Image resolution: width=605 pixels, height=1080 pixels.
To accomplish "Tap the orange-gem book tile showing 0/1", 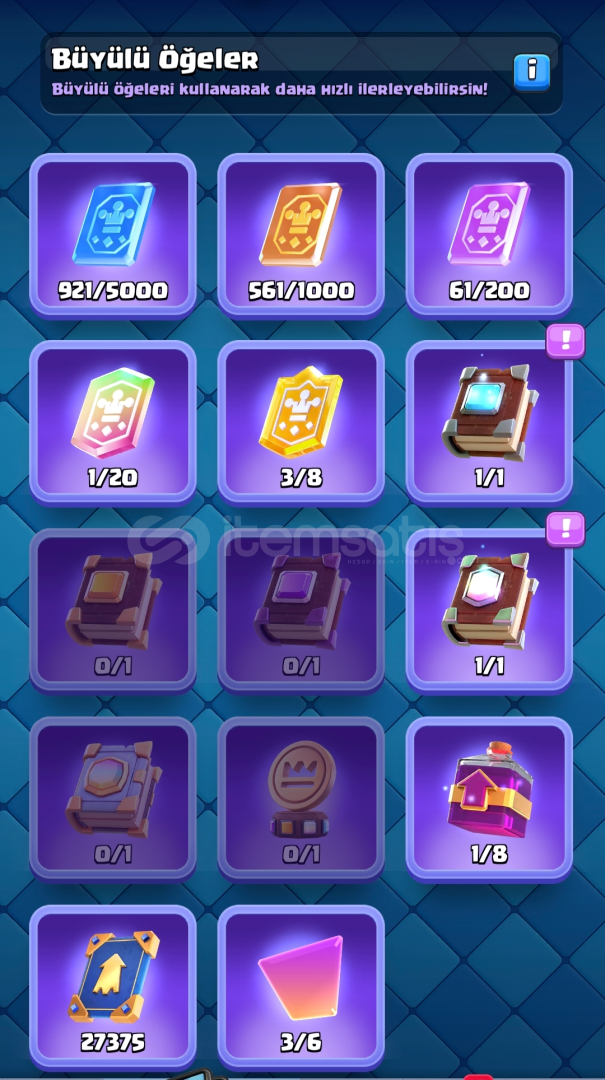I will tap(113, 610).
